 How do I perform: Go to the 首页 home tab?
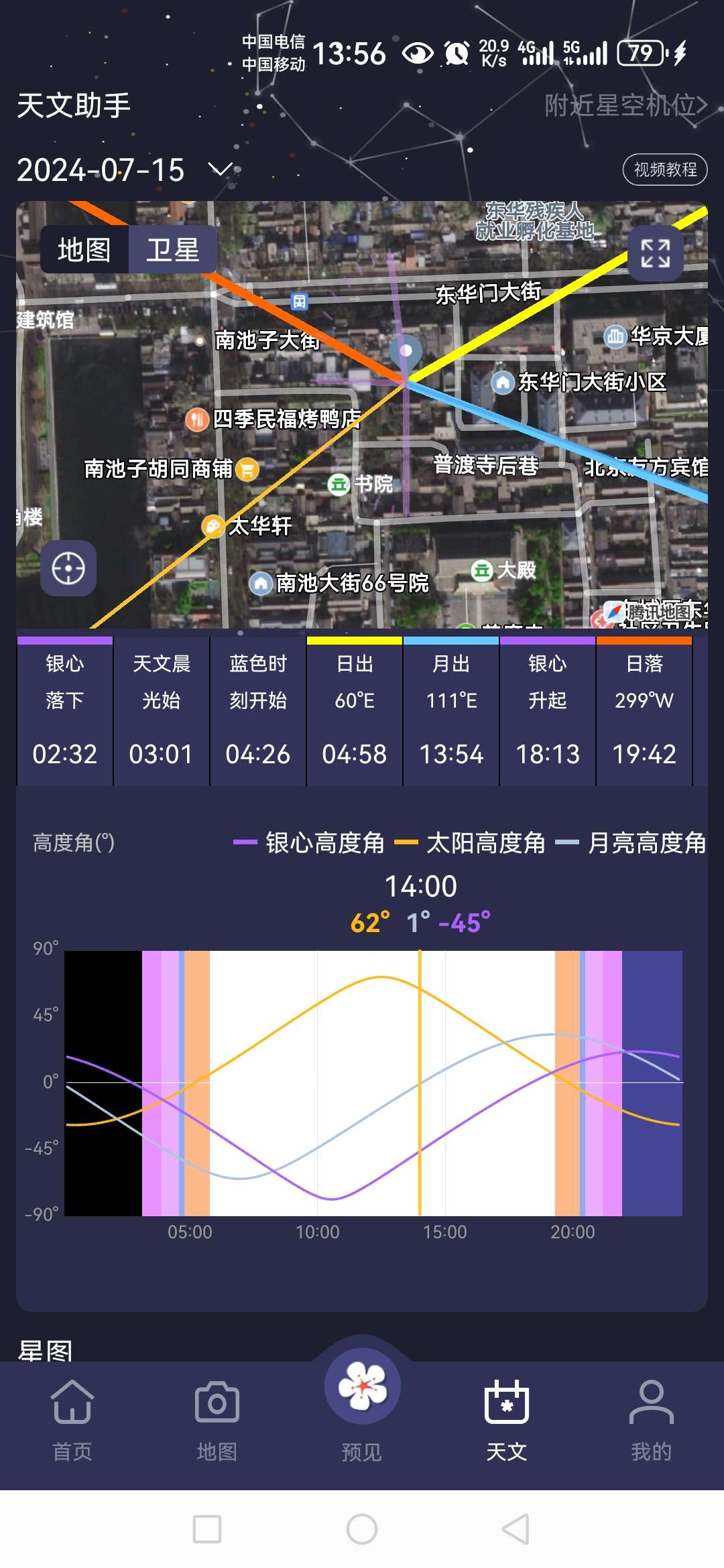coord(72,1421)
